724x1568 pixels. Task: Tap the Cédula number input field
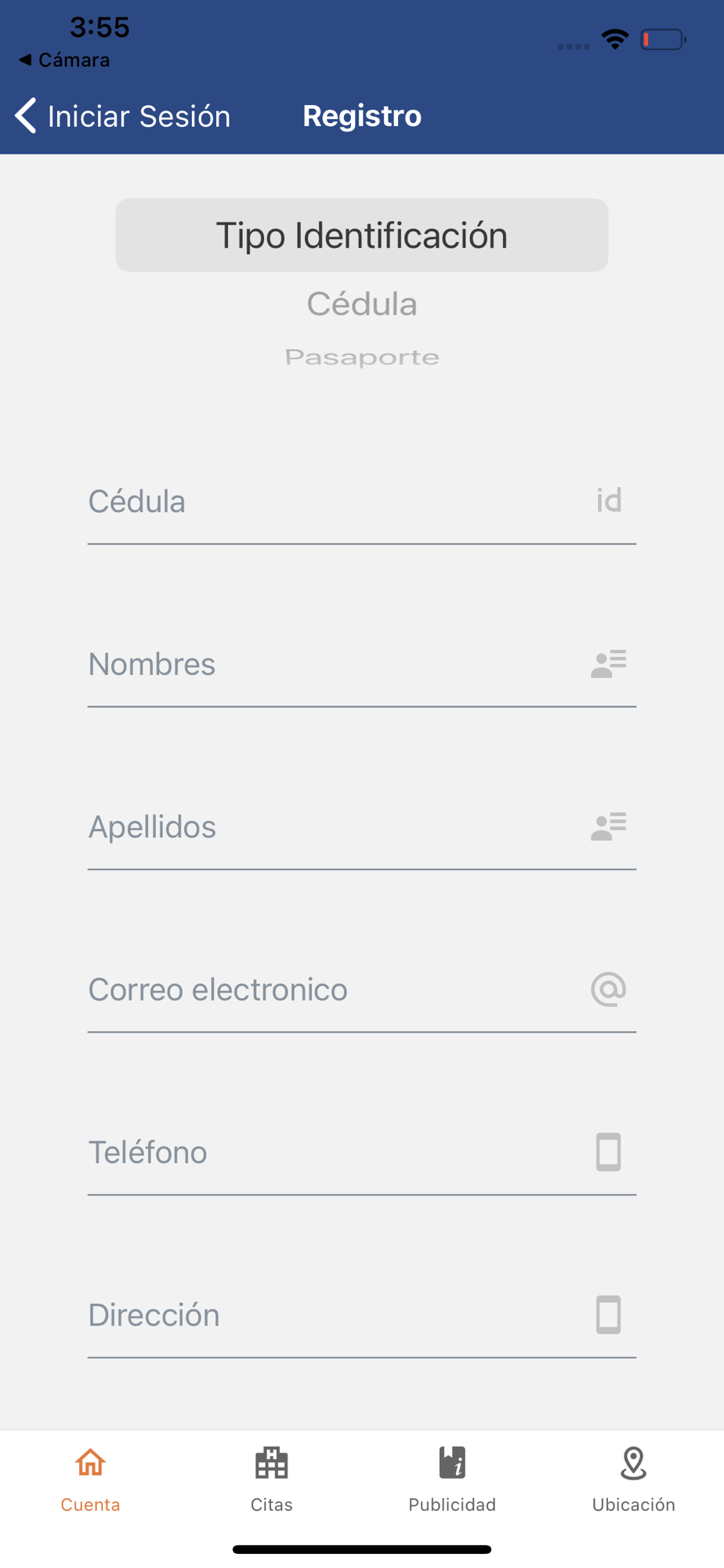(x=337, y=502)
